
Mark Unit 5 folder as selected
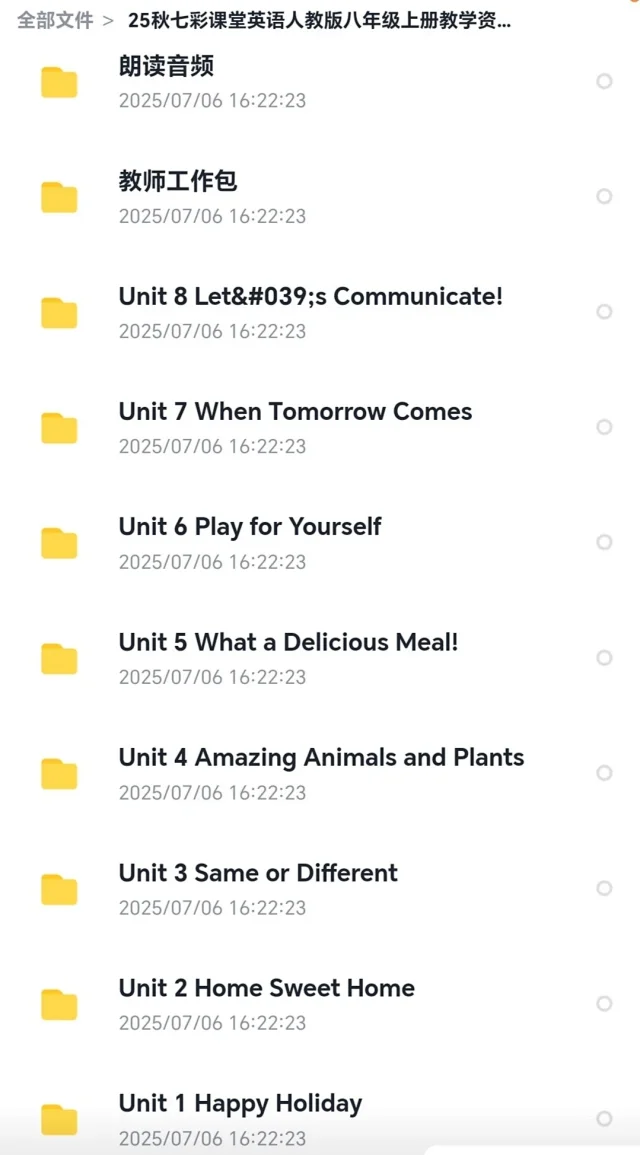[x=604, y=658]
